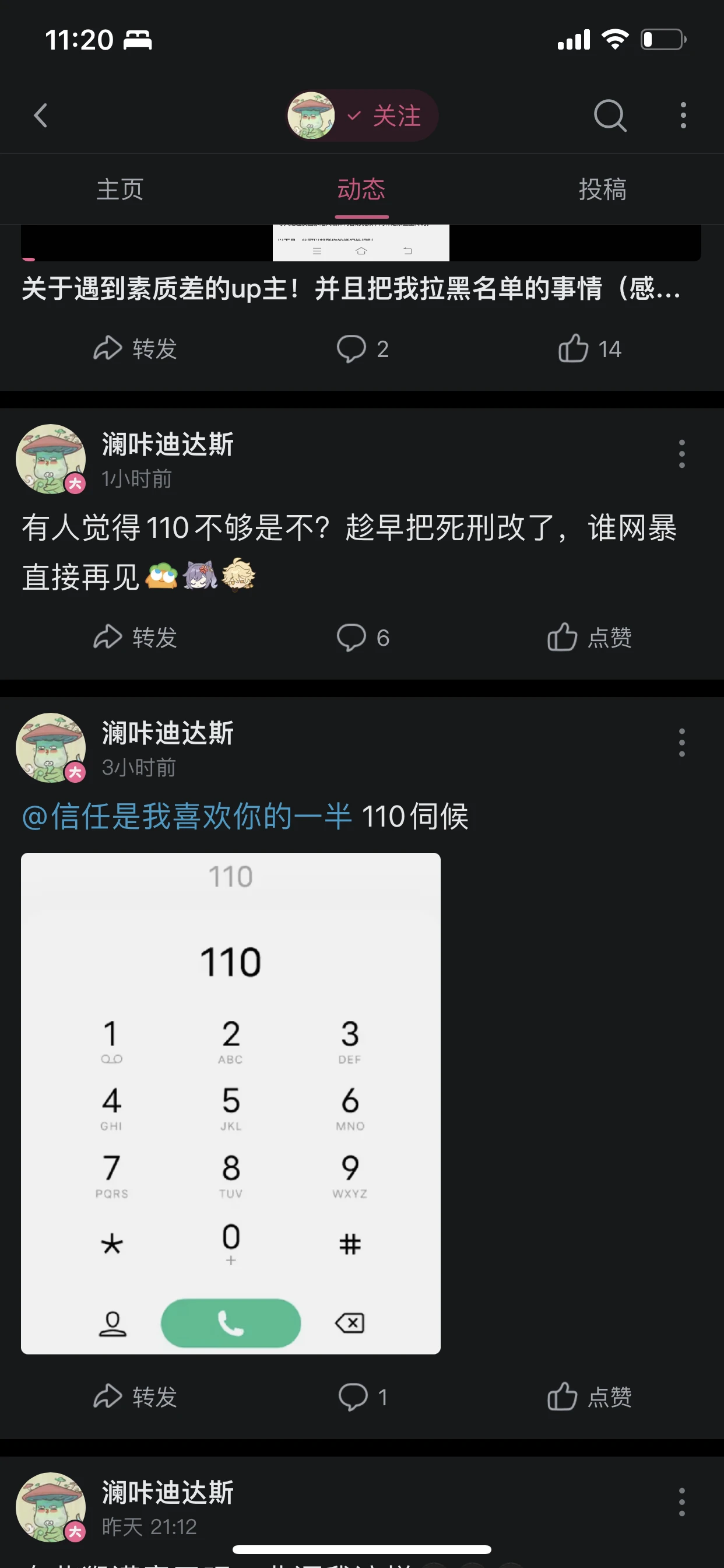Open the search icon in the top bar

pos(610,115)
